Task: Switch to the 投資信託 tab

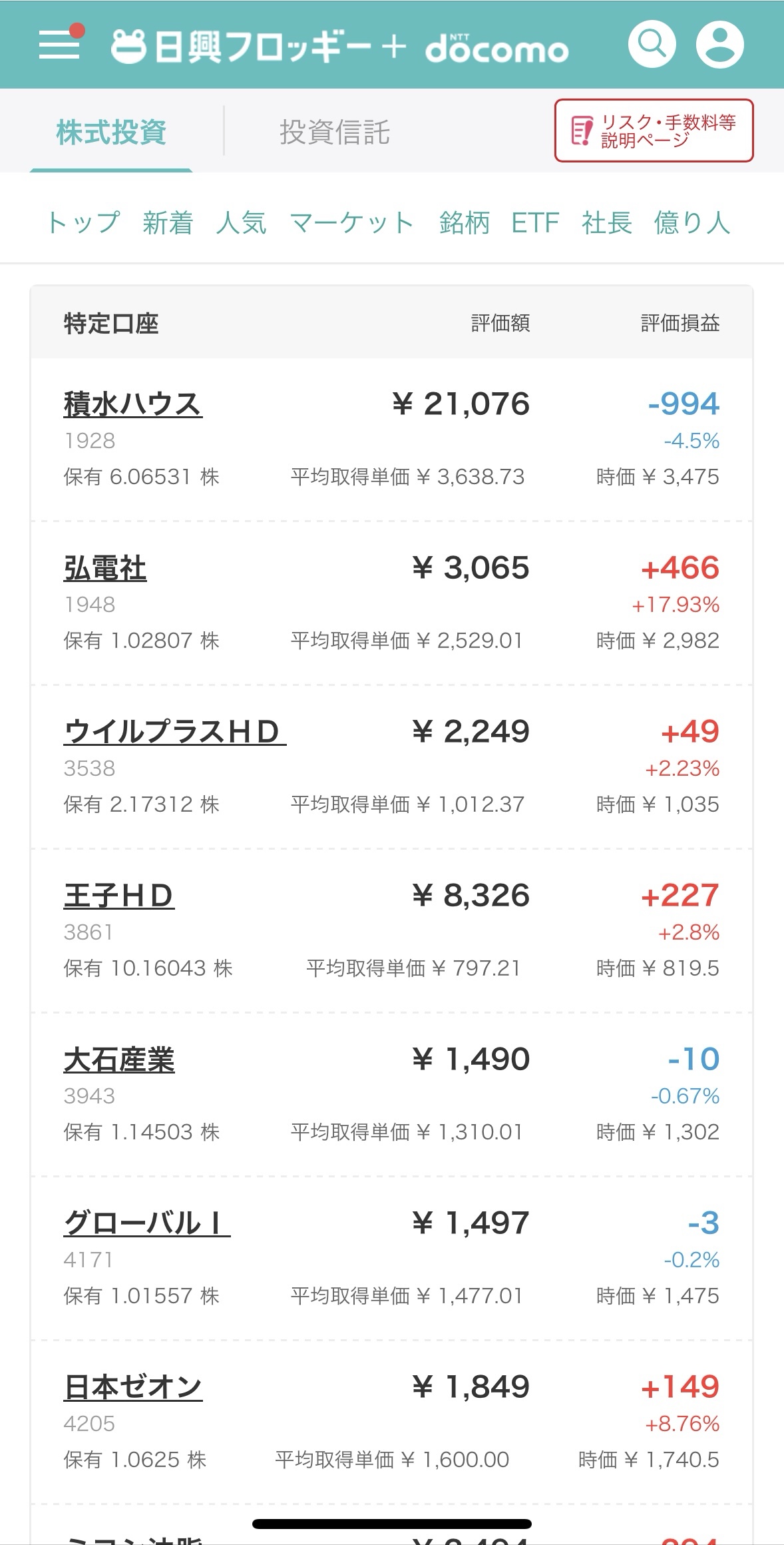Action: 334,132
